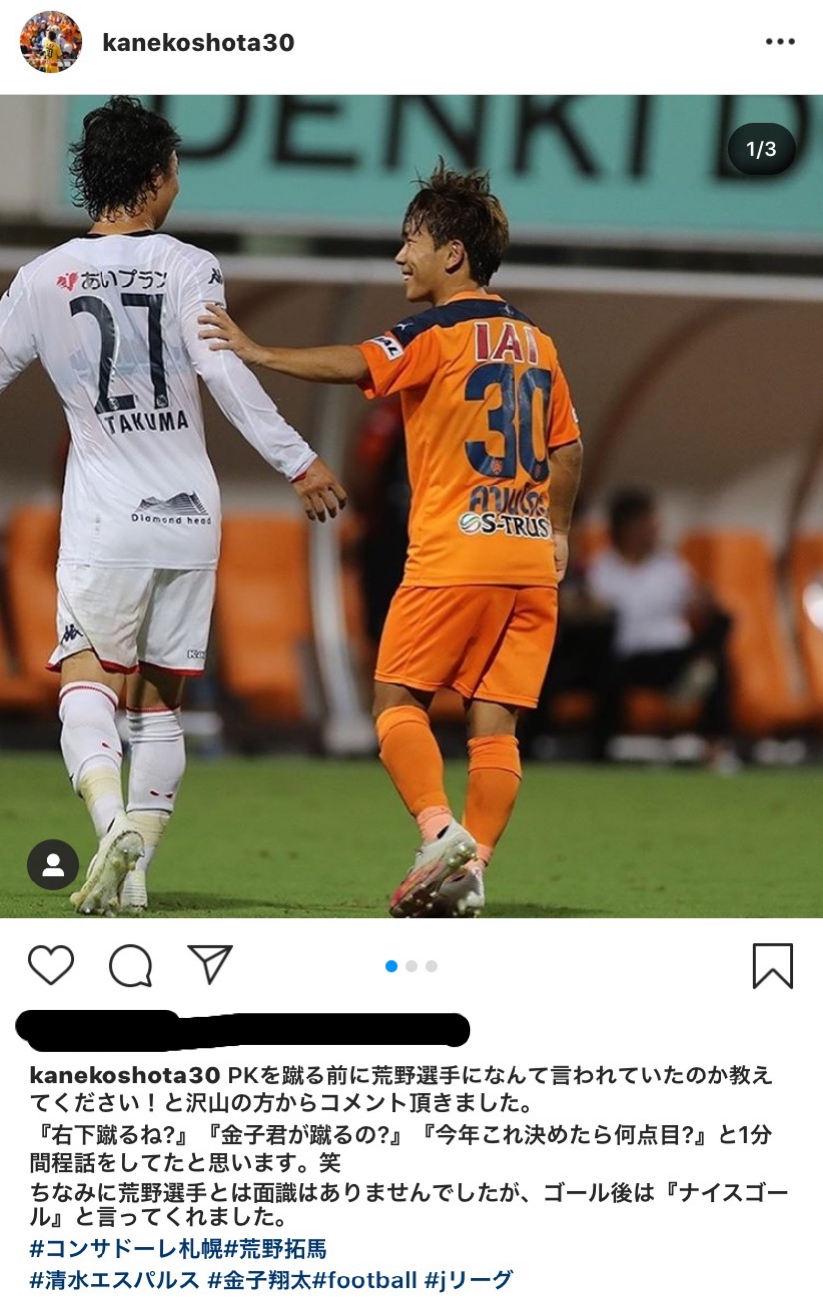Open hashtag #清水エスパルス
The width and height of the screenshot is (823, 1300).
tap(114, 1280)
